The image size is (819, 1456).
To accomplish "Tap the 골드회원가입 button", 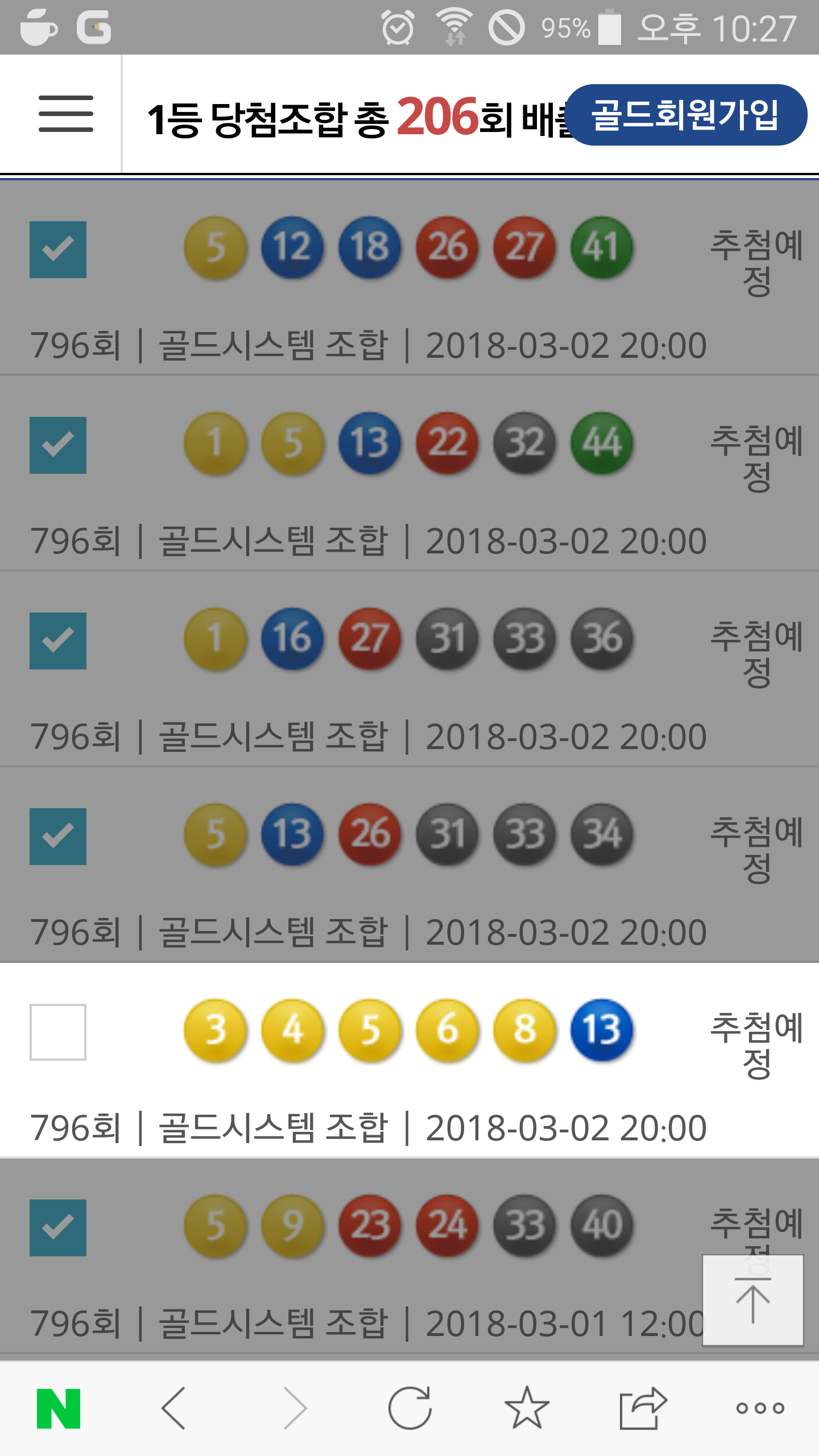I will [x=686, y=115].
